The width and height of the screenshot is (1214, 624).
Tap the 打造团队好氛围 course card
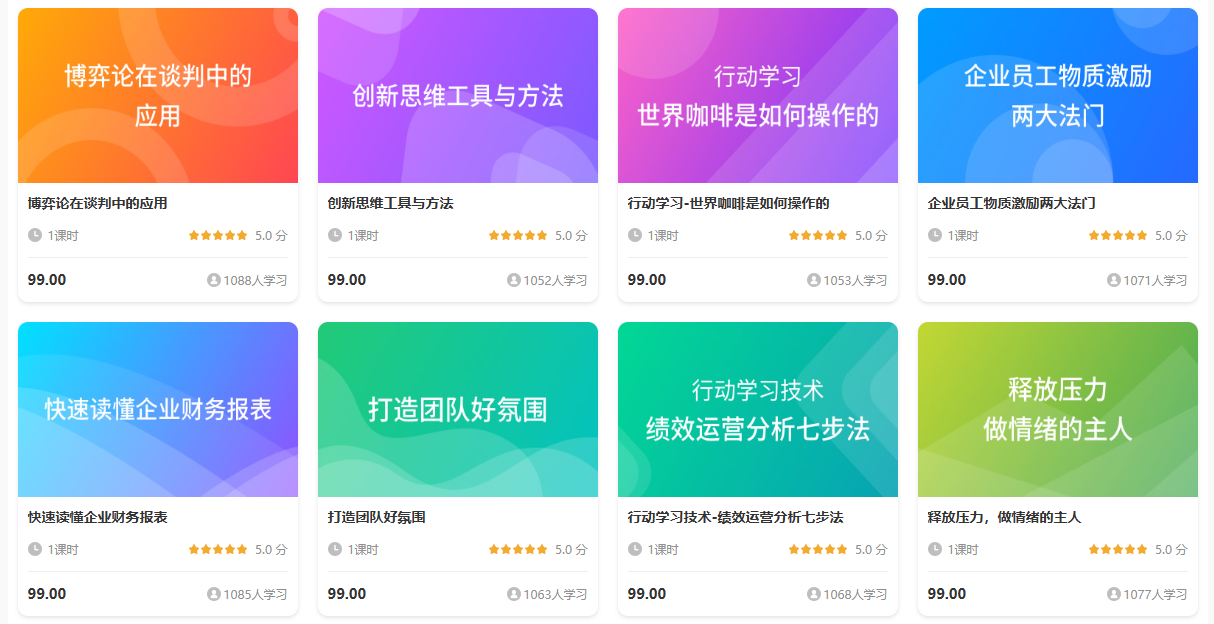click(457, 410)
